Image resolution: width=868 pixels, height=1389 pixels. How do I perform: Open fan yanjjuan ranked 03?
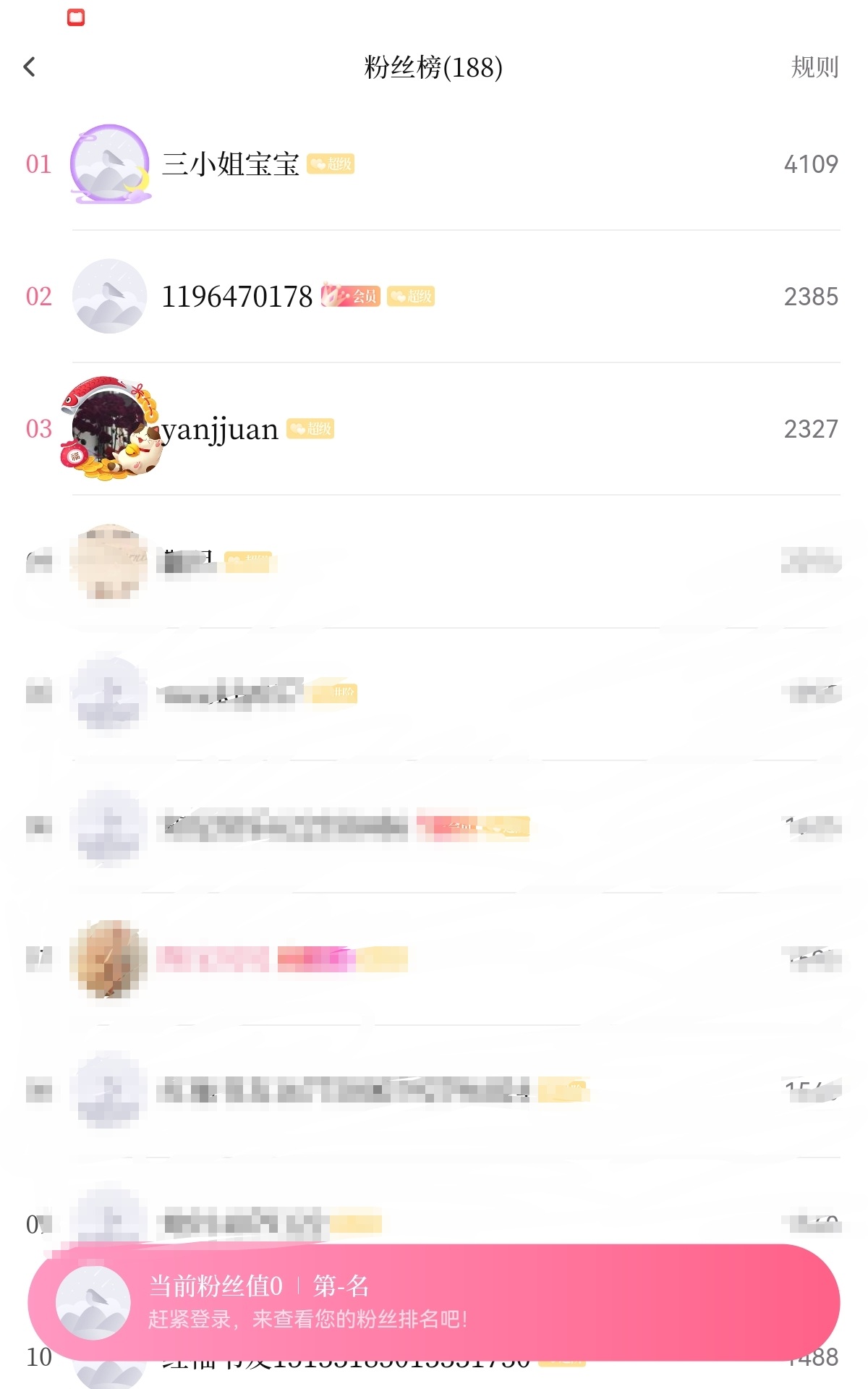click(x=220, y=429)
